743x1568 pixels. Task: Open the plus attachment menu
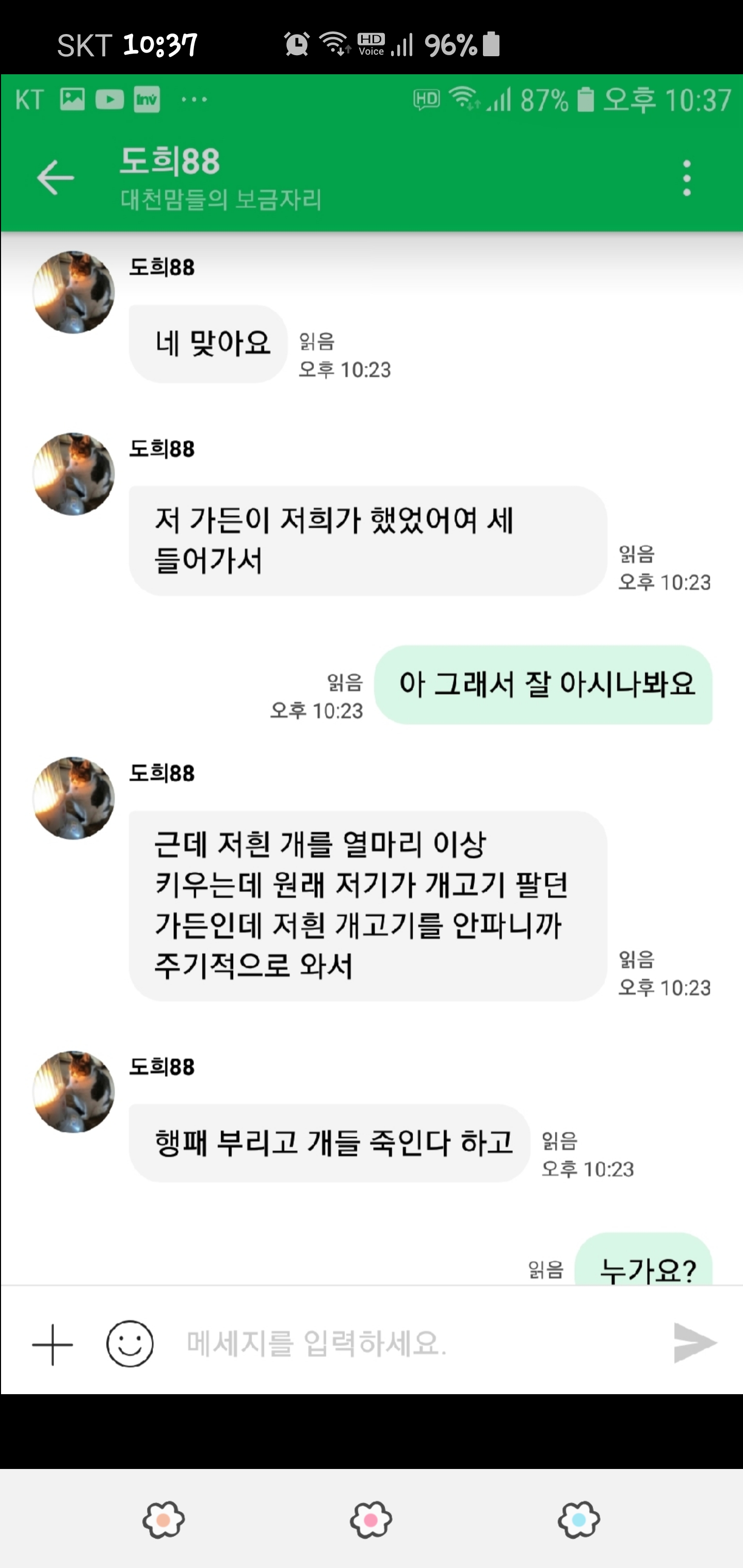[53, 1344]
